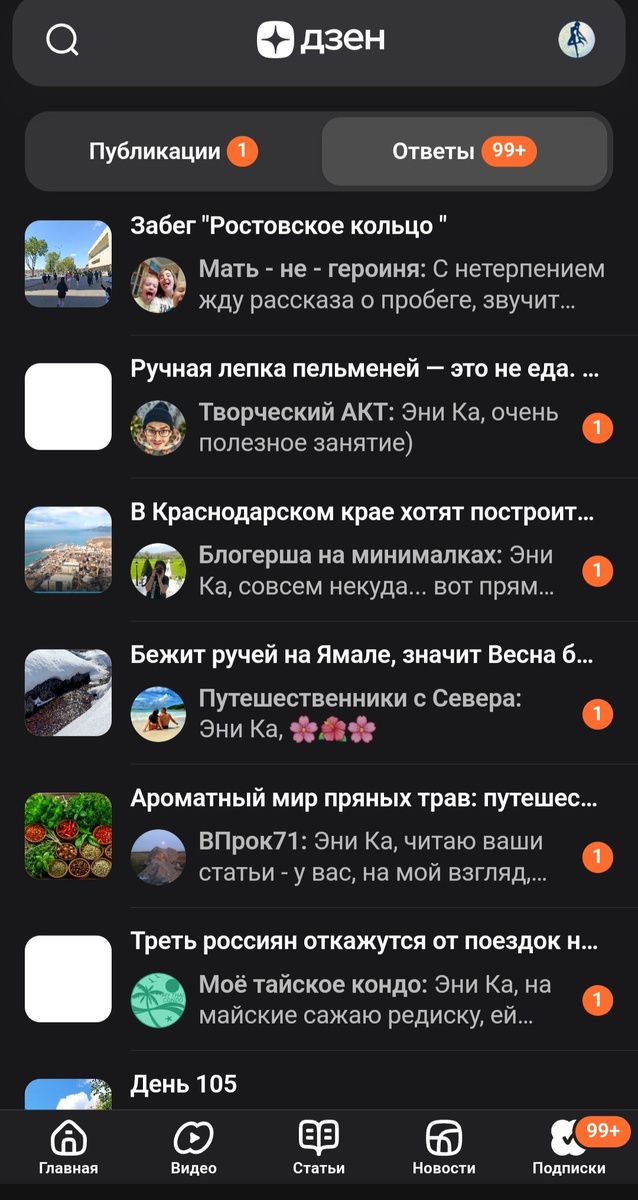Switch to the Видео tab
Screen dimensions: 638x1200
(193, 1148)
